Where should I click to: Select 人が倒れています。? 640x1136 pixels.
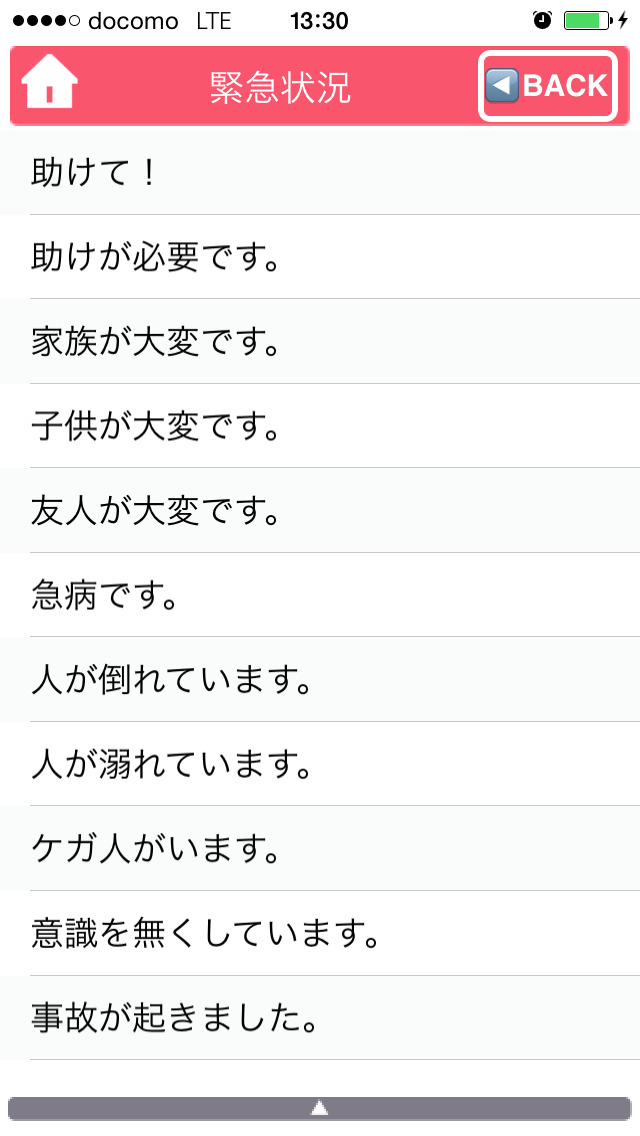320,680
